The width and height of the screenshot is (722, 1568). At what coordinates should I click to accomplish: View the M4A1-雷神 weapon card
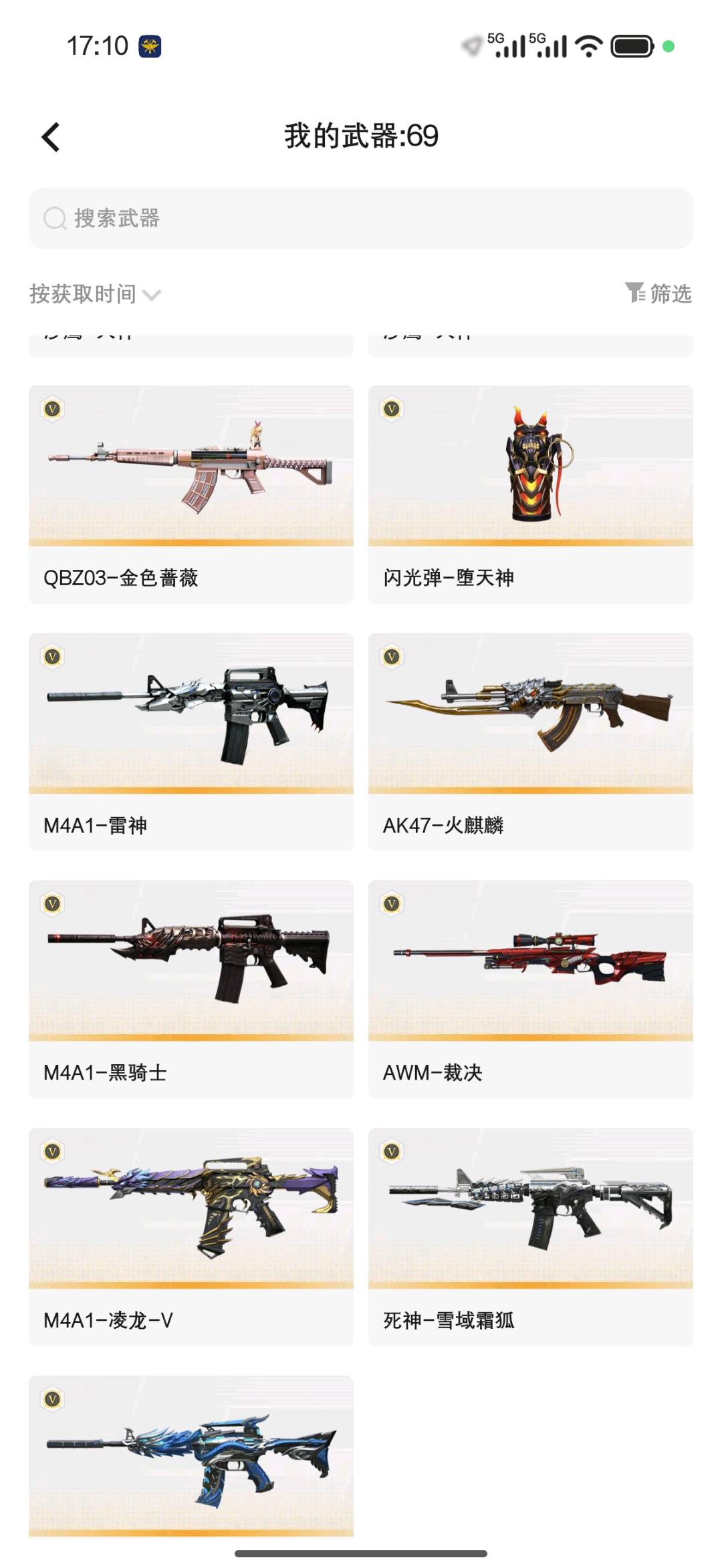[191, 742]
